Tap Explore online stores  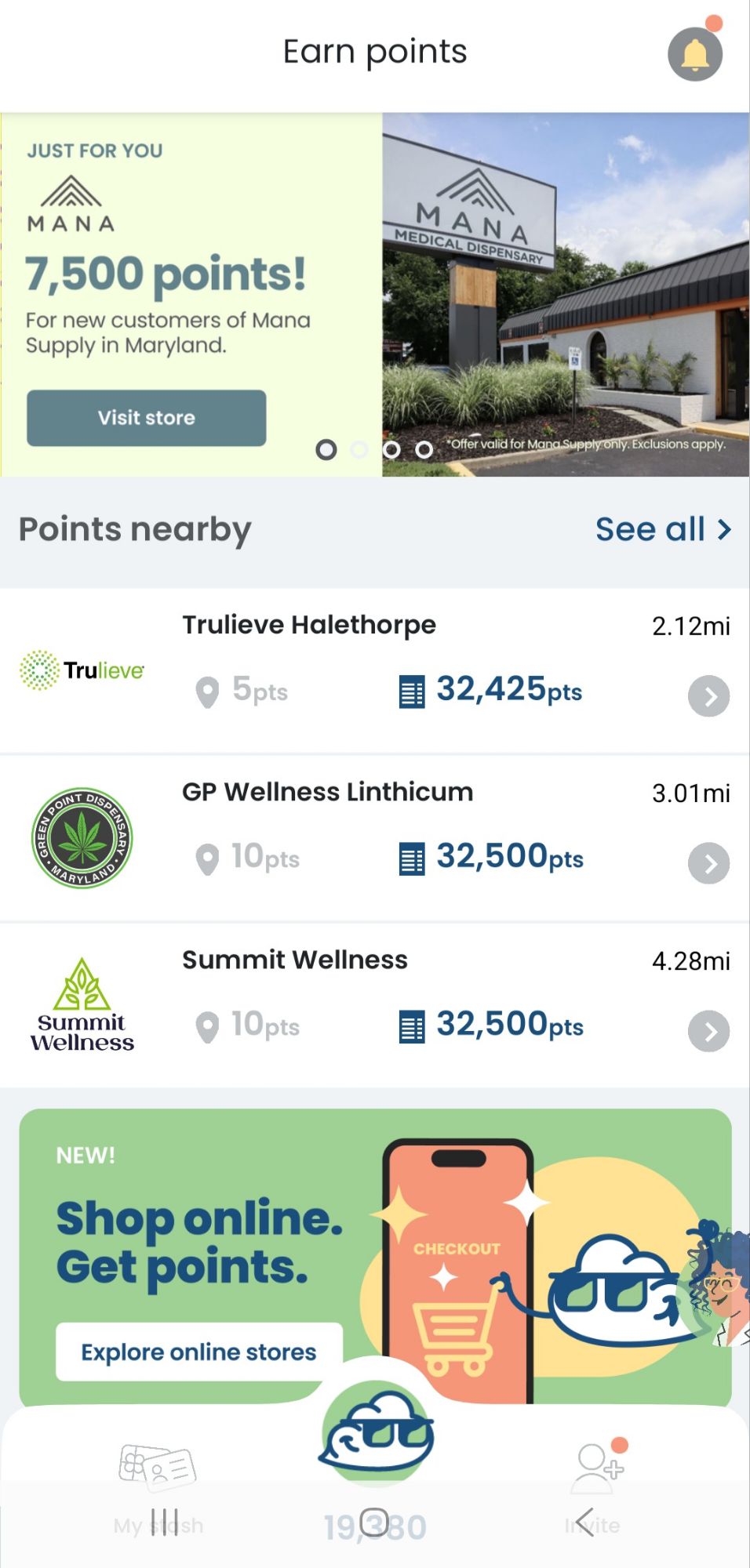pyautogui.click(x=197, y=1352)
